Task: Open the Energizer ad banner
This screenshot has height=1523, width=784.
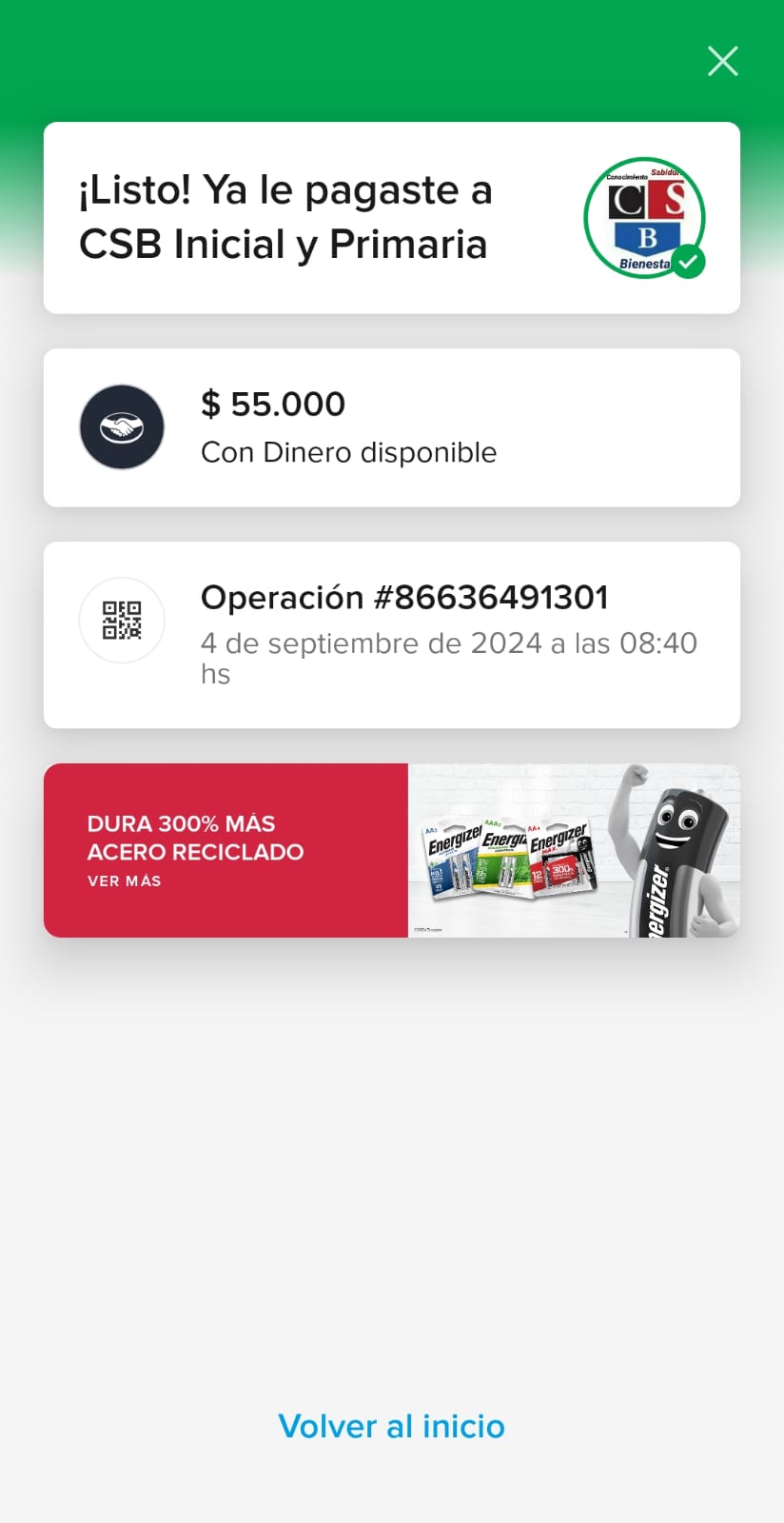Action: coord(391,850)
